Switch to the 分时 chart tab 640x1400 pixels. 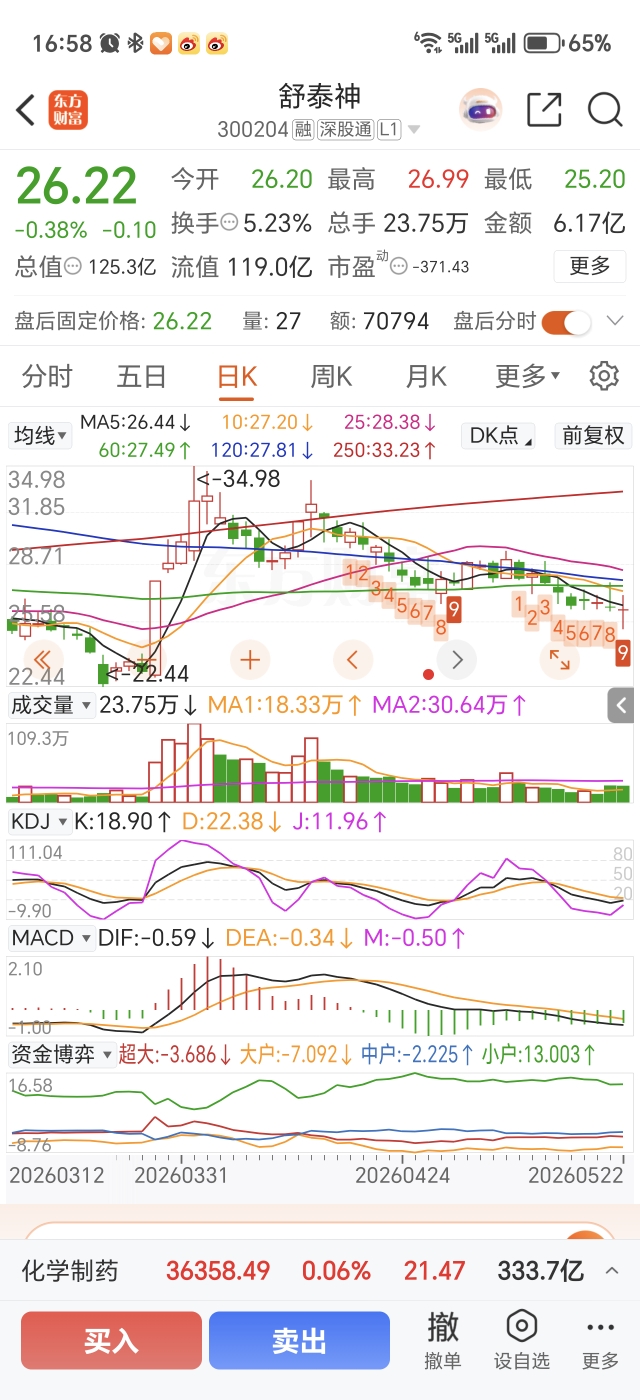tap(47, 377)
